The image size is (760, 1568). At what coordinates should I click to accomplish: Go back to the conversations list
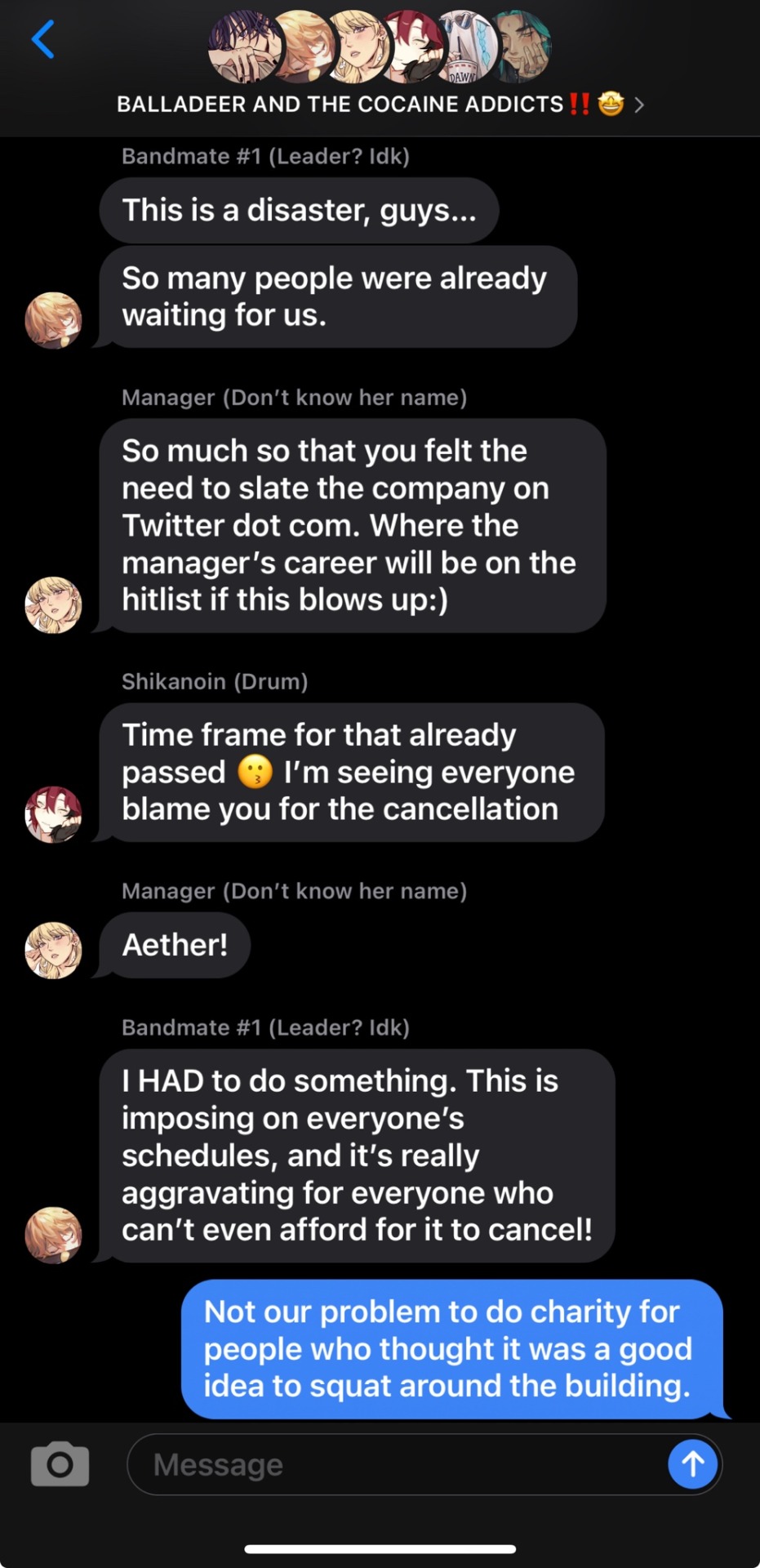42,39
